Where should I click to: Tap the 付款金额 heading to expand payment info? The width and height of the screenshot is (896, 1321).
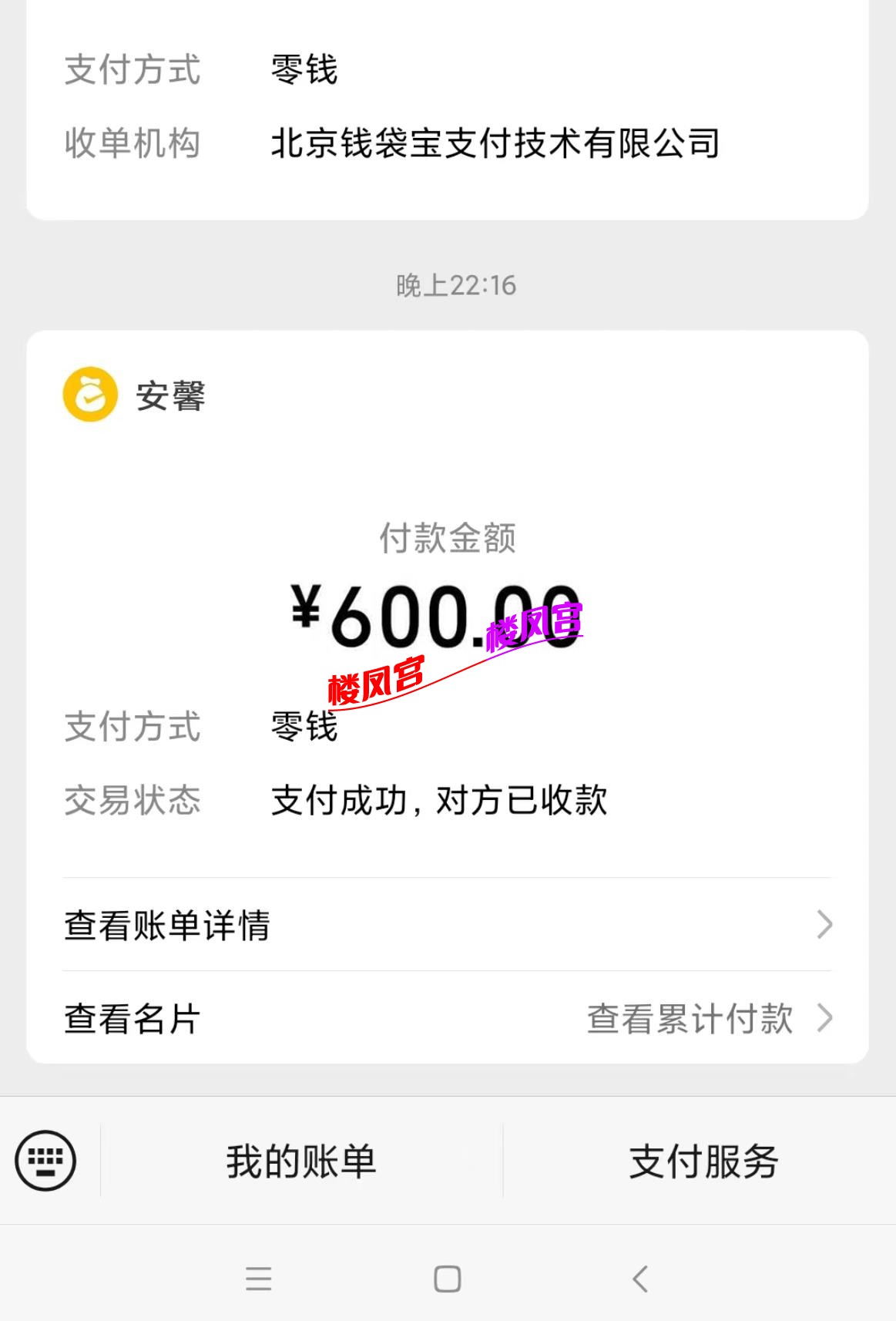447,540
